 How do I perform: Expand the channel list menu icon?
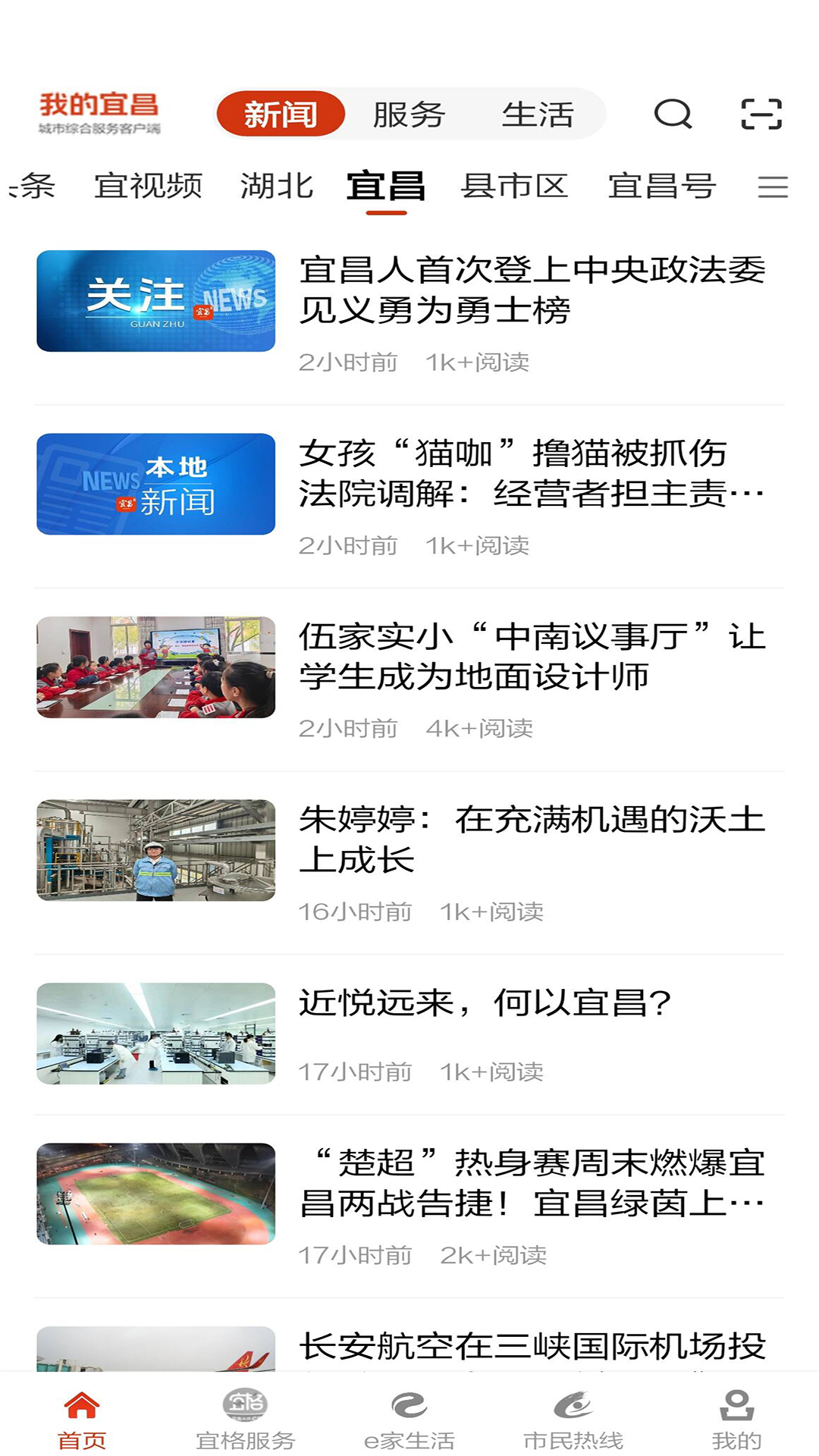(773, 187)
